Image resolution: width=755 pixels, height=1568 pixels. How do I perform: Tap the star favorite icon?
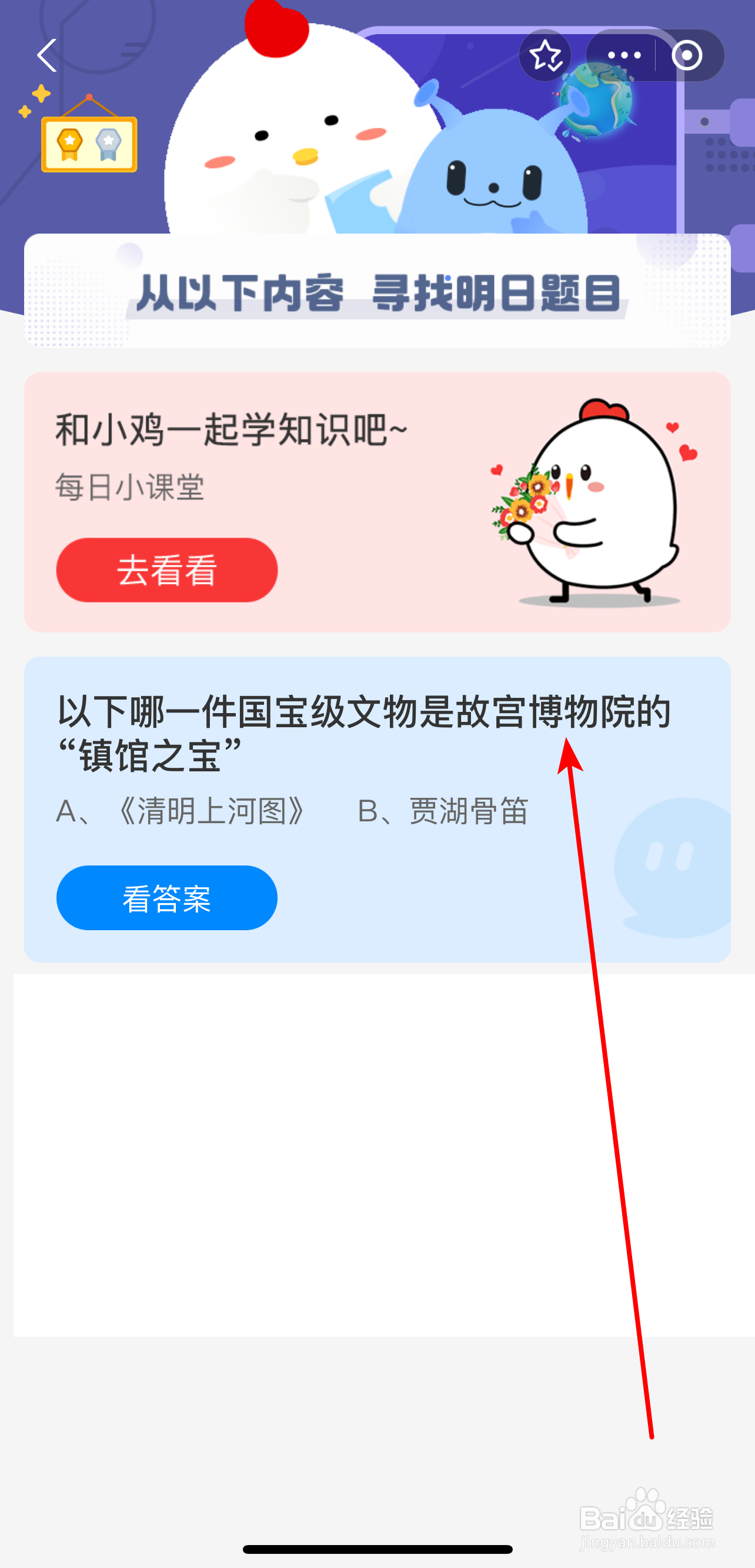pyautogui.click(x=546, y=55)
